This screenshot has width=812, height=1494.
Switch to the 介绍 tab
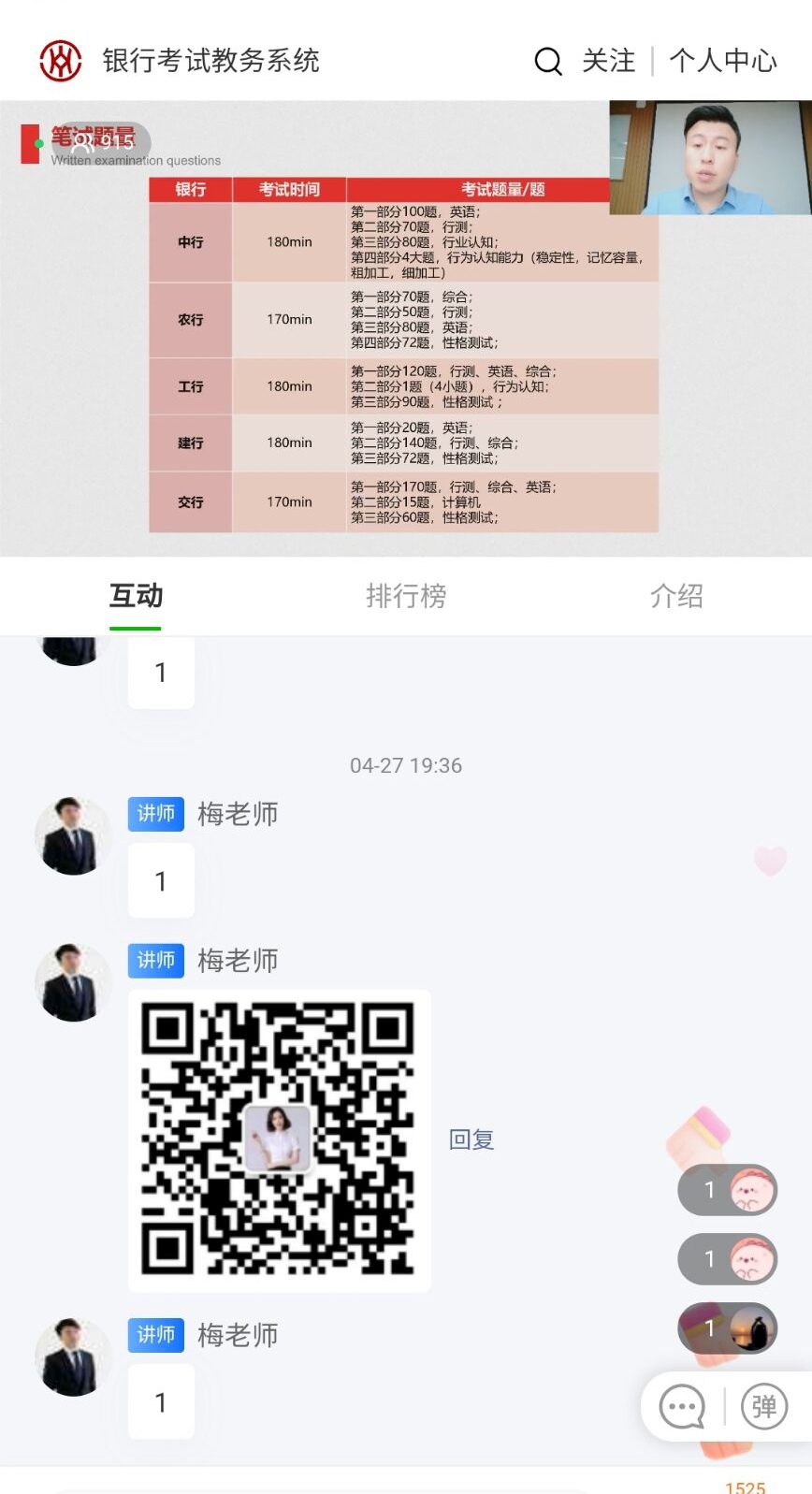pyautogui.click(x=676, y=596)
